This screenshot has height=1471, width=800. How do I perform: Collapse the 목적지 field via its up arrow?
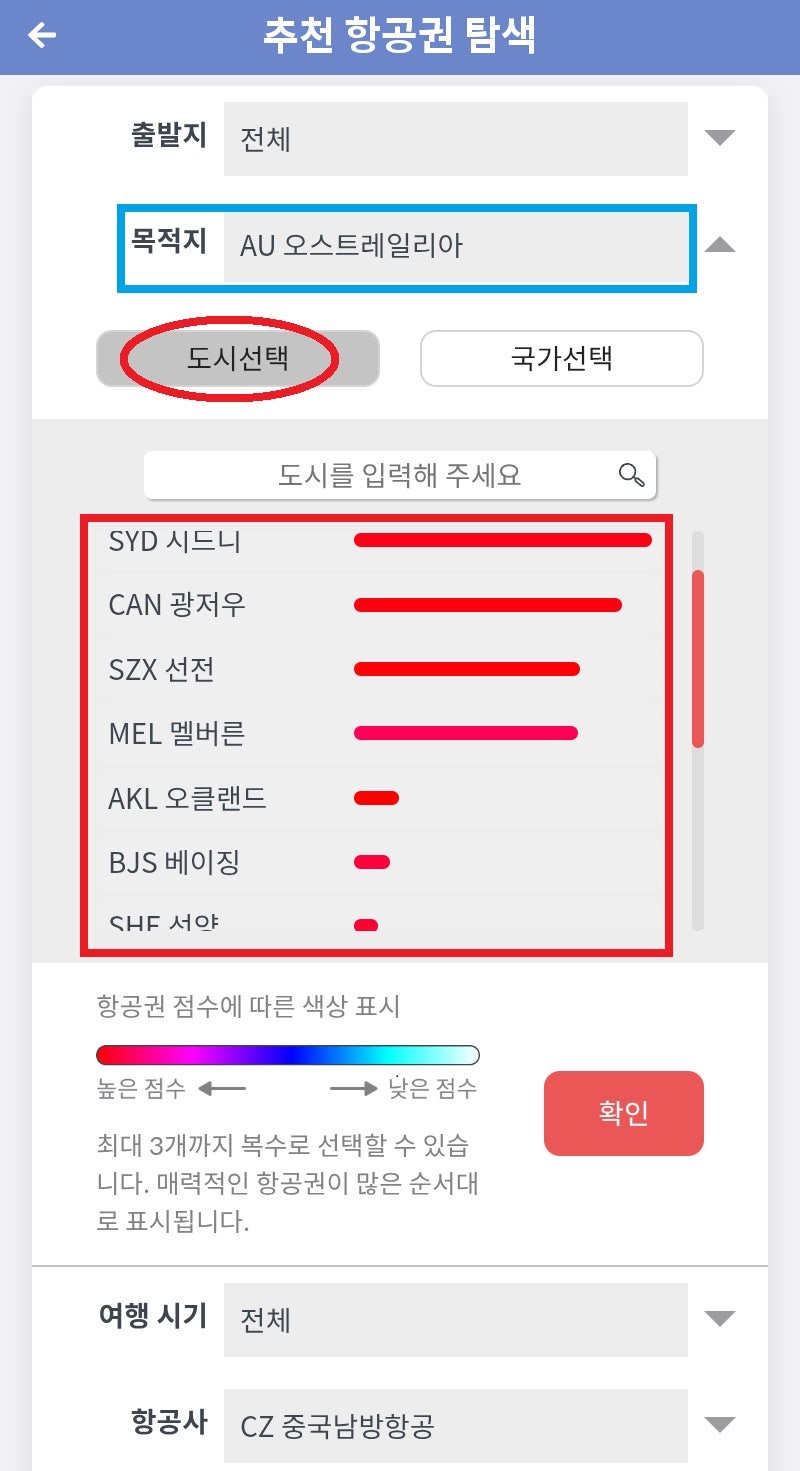point(718,242)
